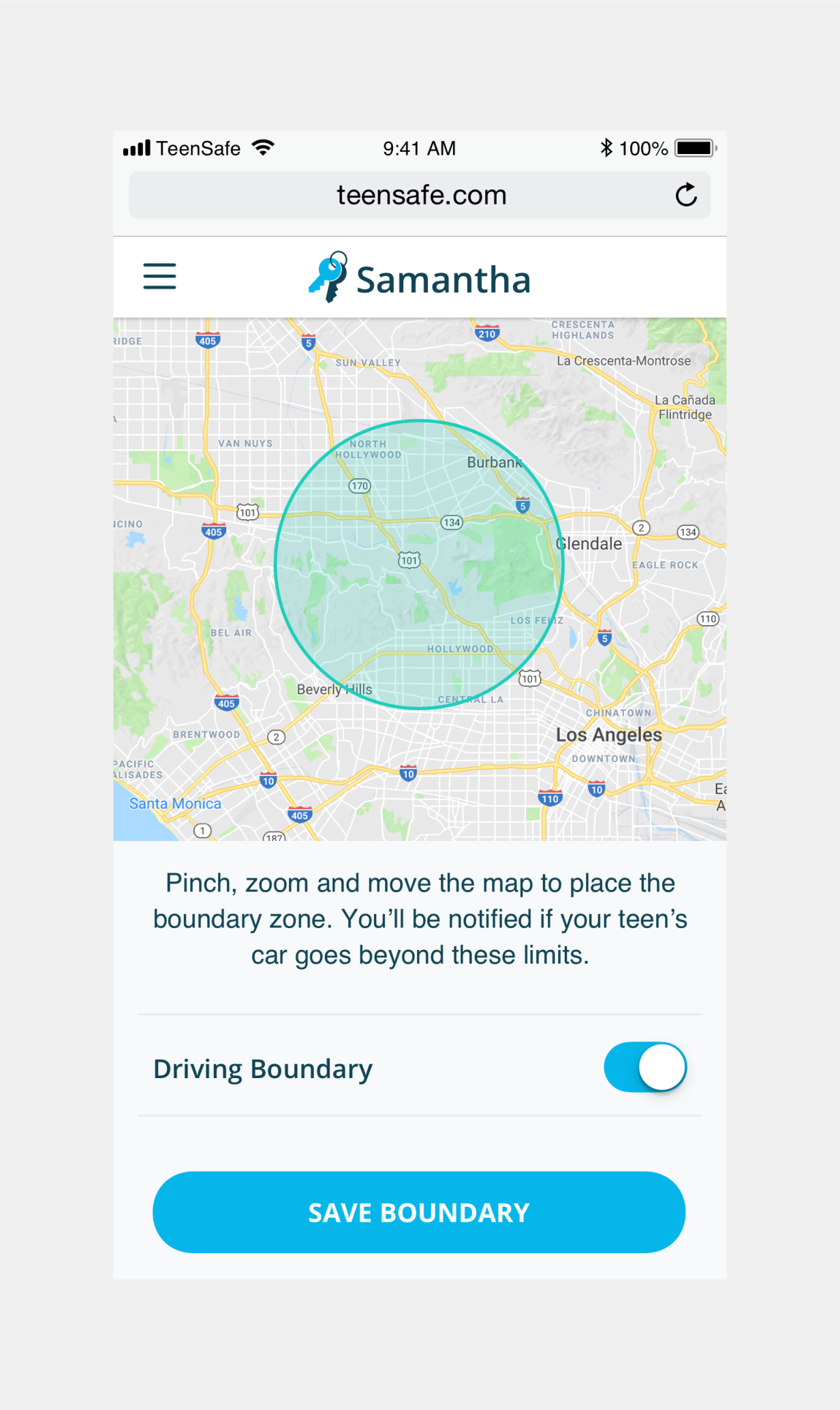Select the cellular signal bars icon
The width and height of the screenshot is (840, 1410).
point(136,147)
